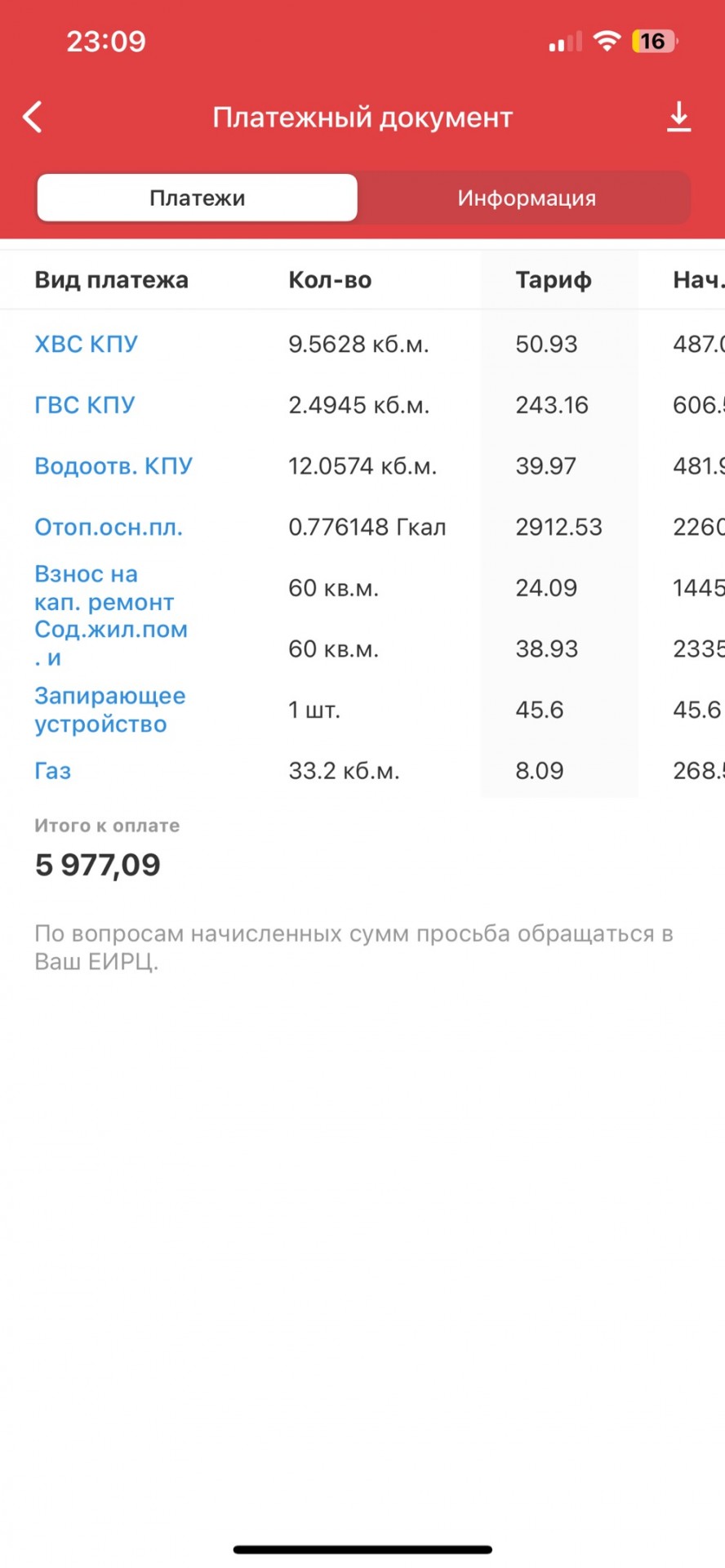Select the Платежи tab
The image size is (725, 1568).
click(x=197, y=198)
